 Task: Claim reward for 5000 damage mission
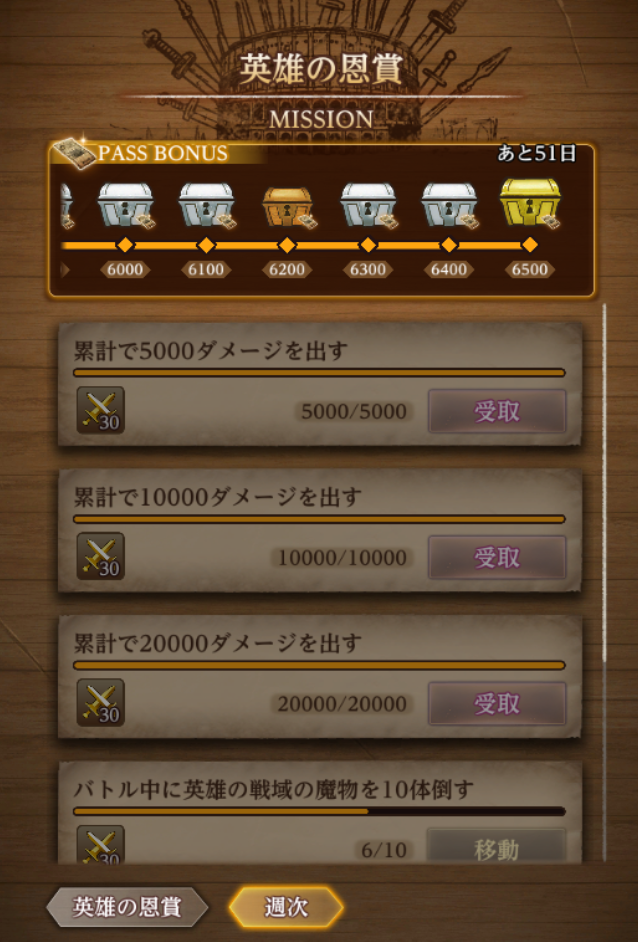(x=497, y=411)
